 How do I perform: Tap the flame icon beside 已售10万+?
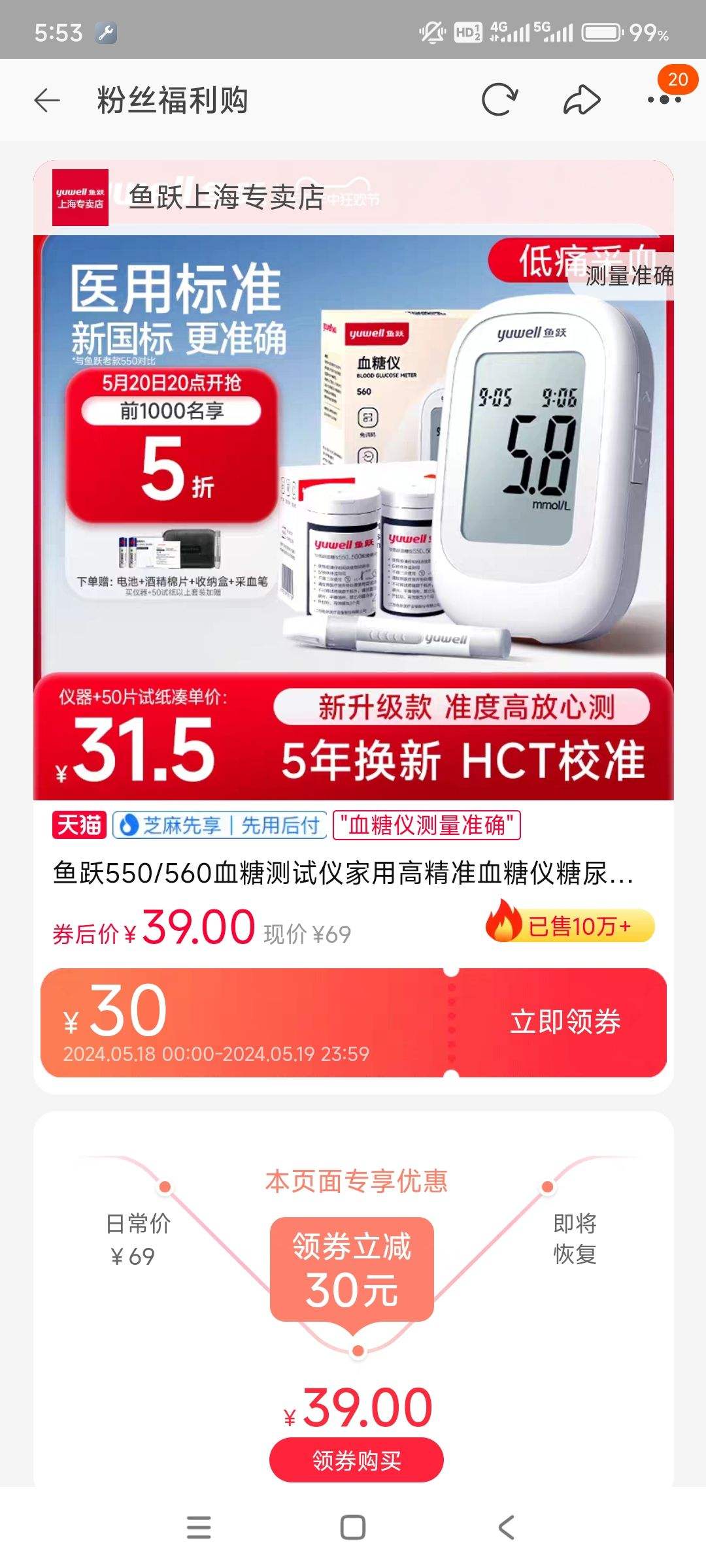503,923
